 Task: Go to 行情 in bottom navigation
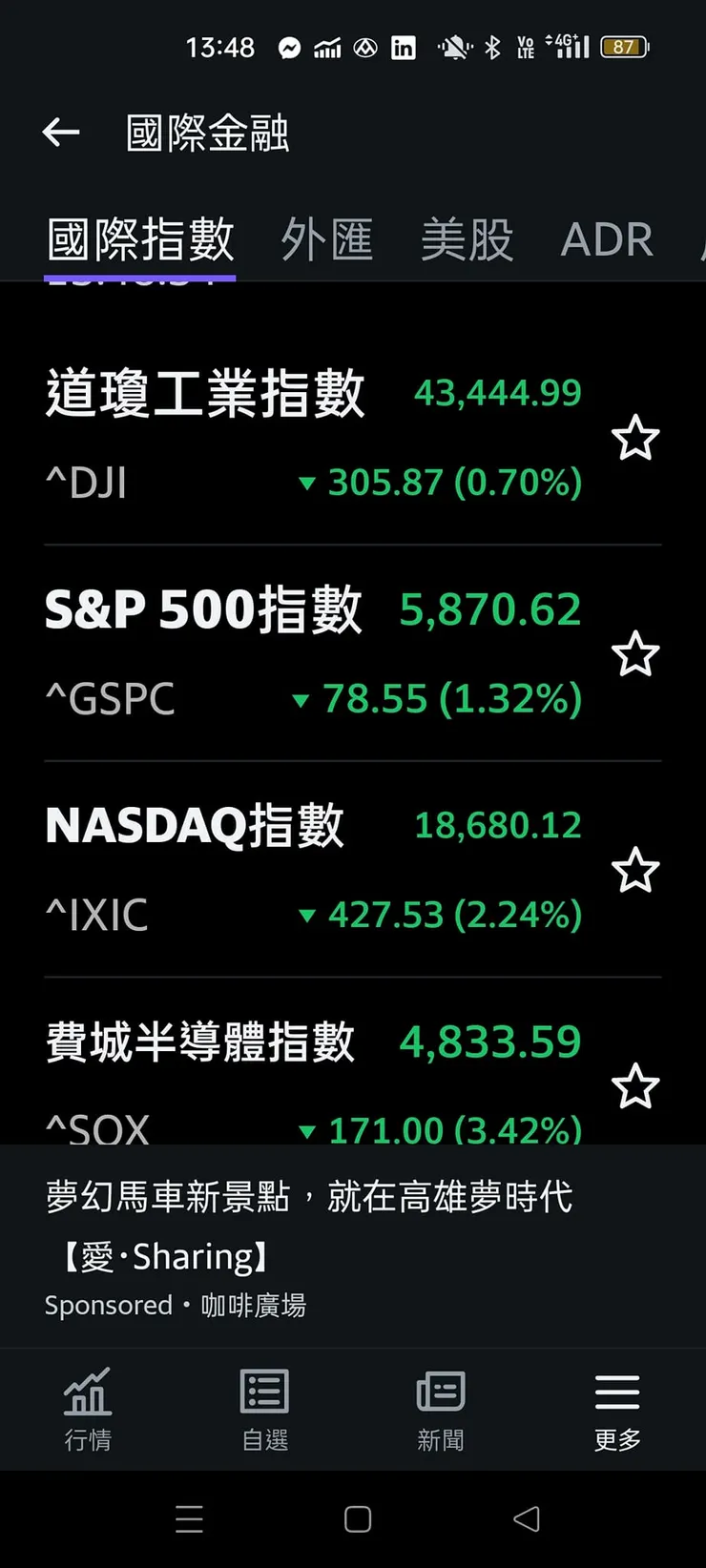(88, 1409)
